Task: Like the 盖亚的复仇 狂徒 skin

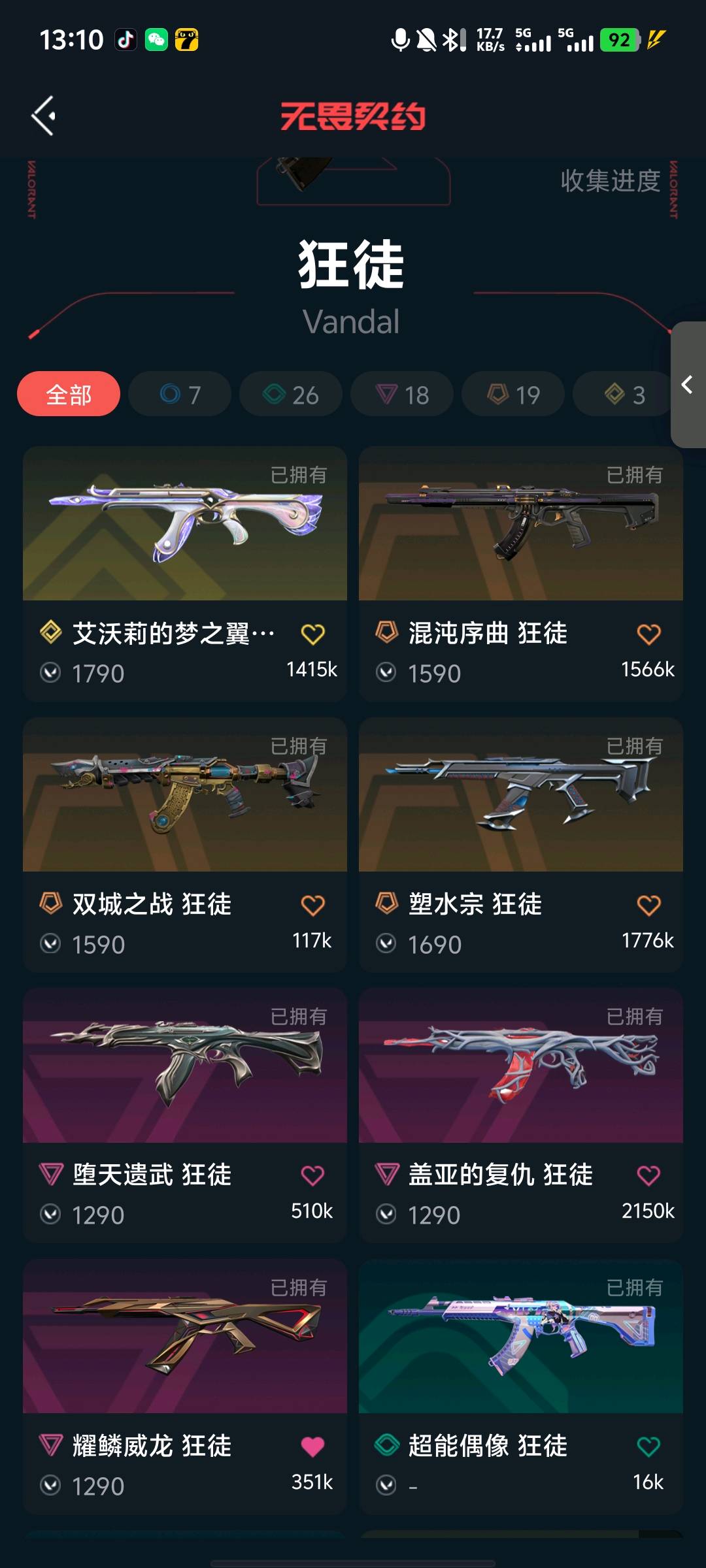Action: tap(648, 1175)
